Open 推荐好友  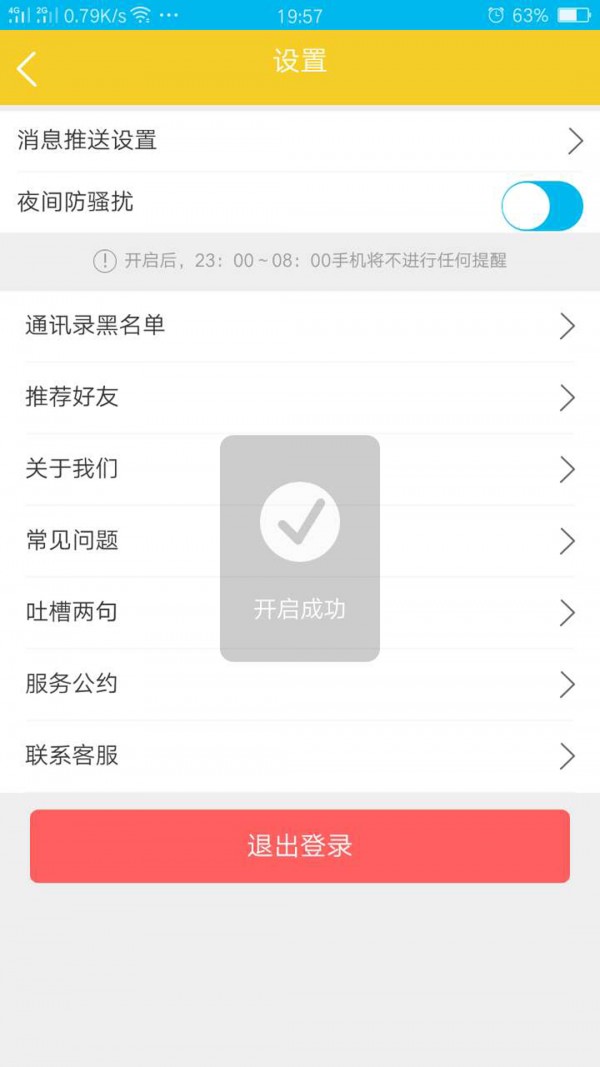300,397
